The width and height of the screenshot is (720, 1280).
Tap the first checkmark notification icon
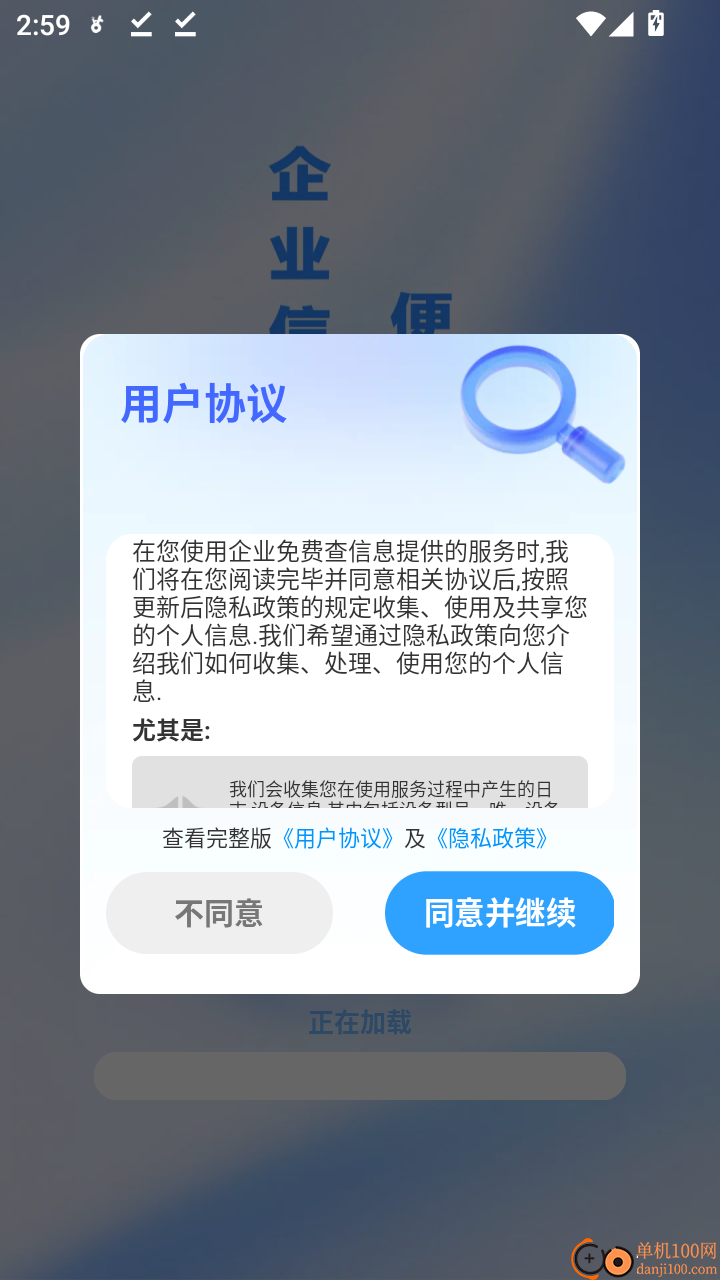click(x=140, y=25)
